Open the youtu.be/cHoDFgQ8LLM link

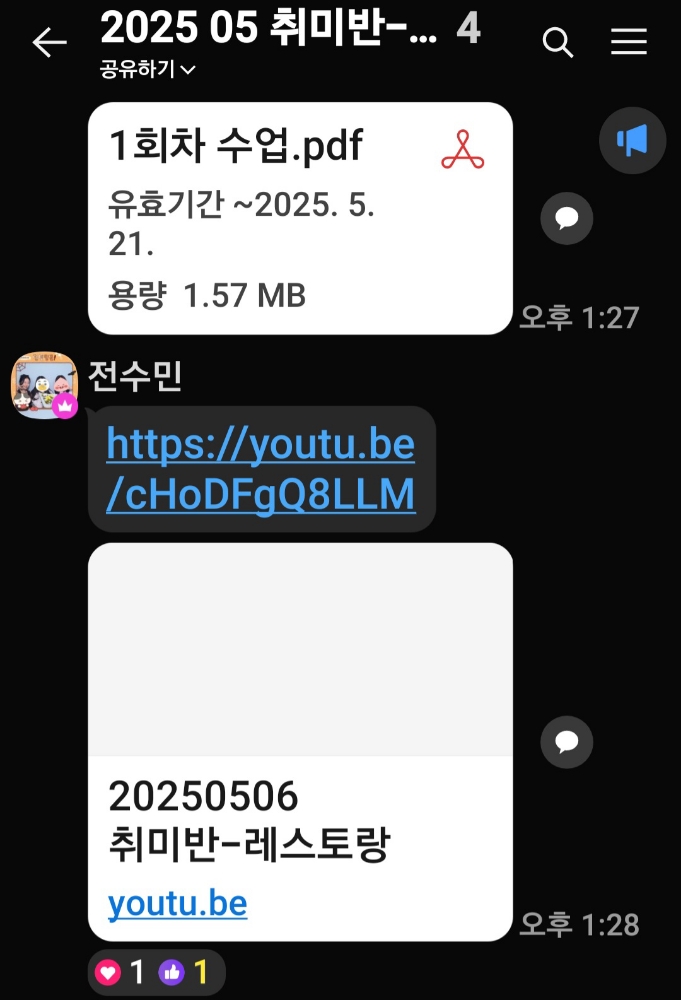[x=261, y=469]
